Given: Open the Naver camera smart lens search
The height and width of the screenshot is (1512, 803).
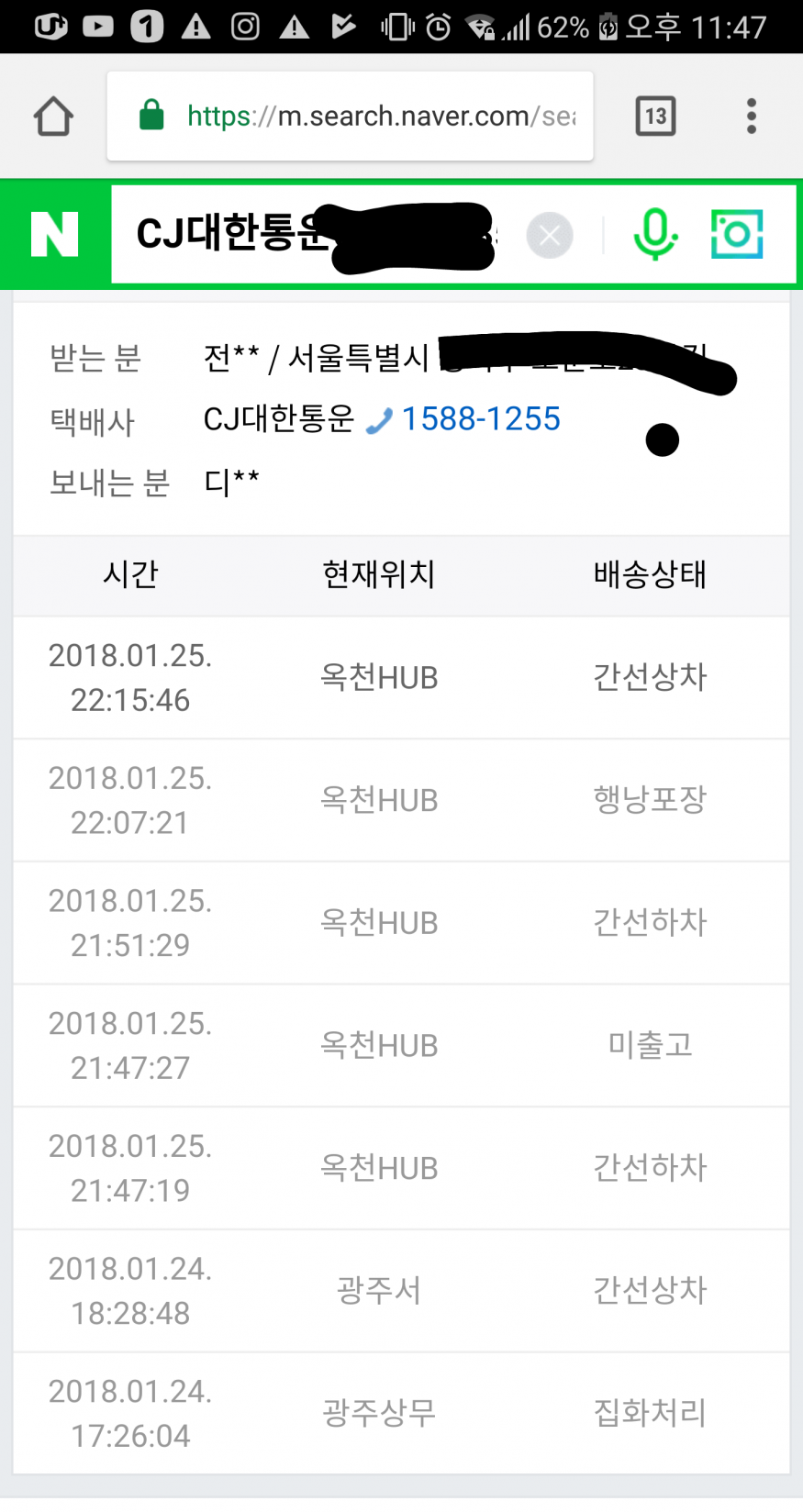Looking at the screenshot, I should [x=737, y=234].
